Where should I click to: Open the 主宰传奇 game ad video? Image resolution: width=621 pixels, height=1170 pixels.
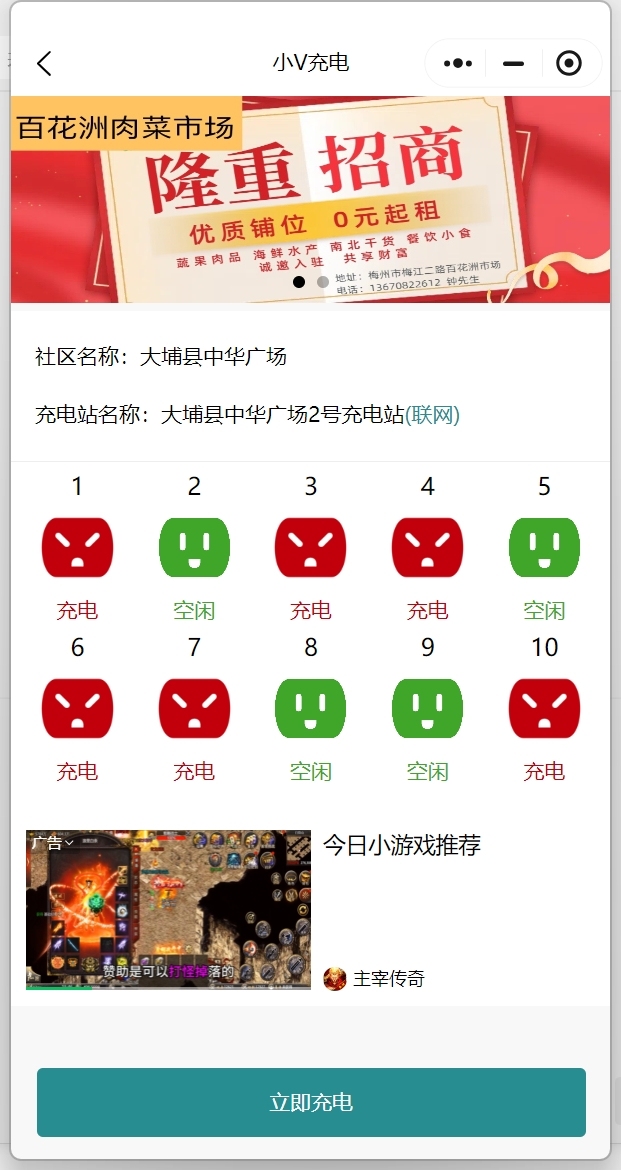tap(168, 910)
